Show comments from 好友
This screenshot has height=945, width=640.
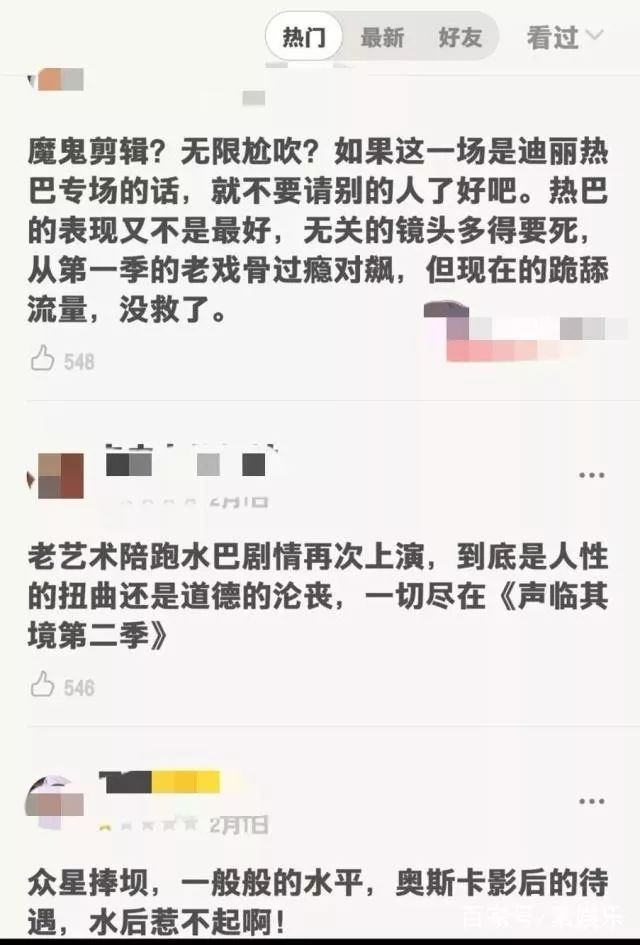(x=459, y=38)
